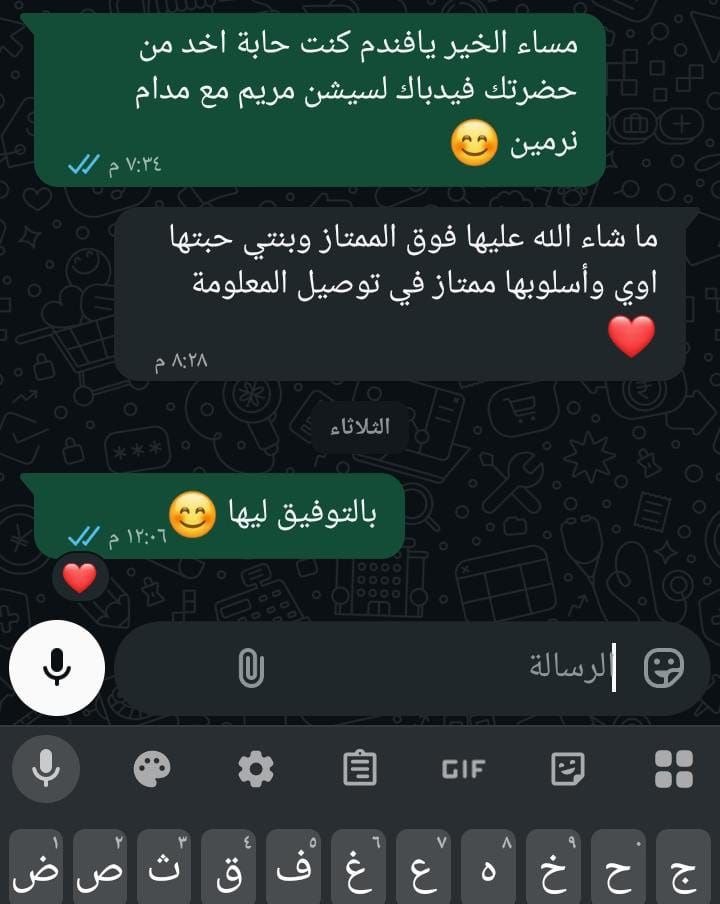Image resolution: width=720 pixels, height=904 pixels.
Task: Open the keyboard clipboard
Action: pyautogui.click(x=360, y=769)
